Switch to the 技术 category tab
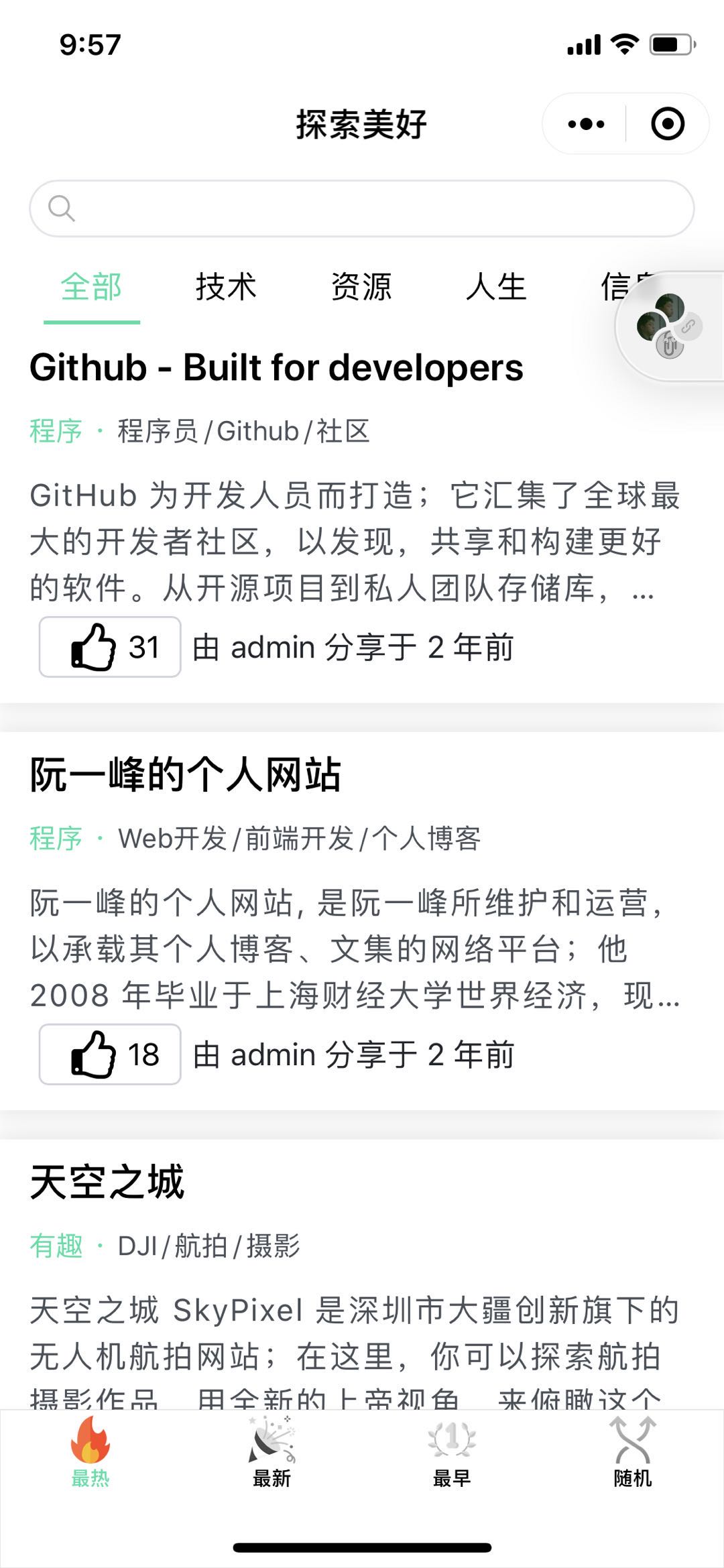 227,287
